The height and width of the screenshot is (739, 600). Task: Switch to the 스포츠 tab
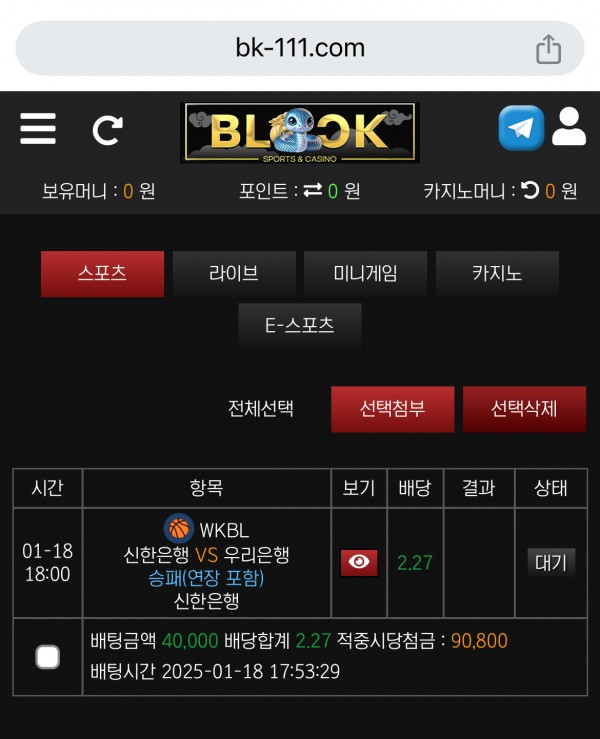(102, 274)
